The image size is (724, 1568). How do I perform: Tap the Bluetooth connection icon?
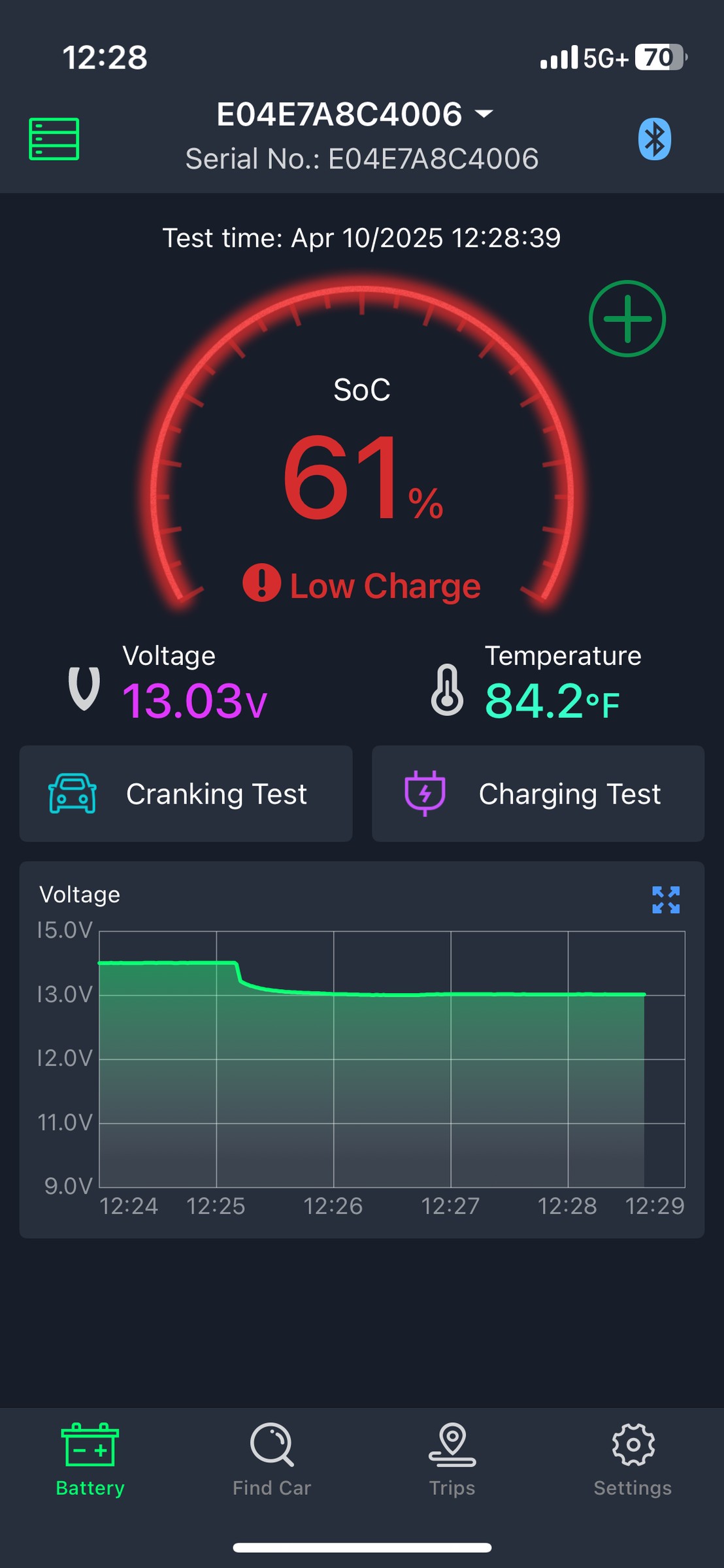point(655,139)
